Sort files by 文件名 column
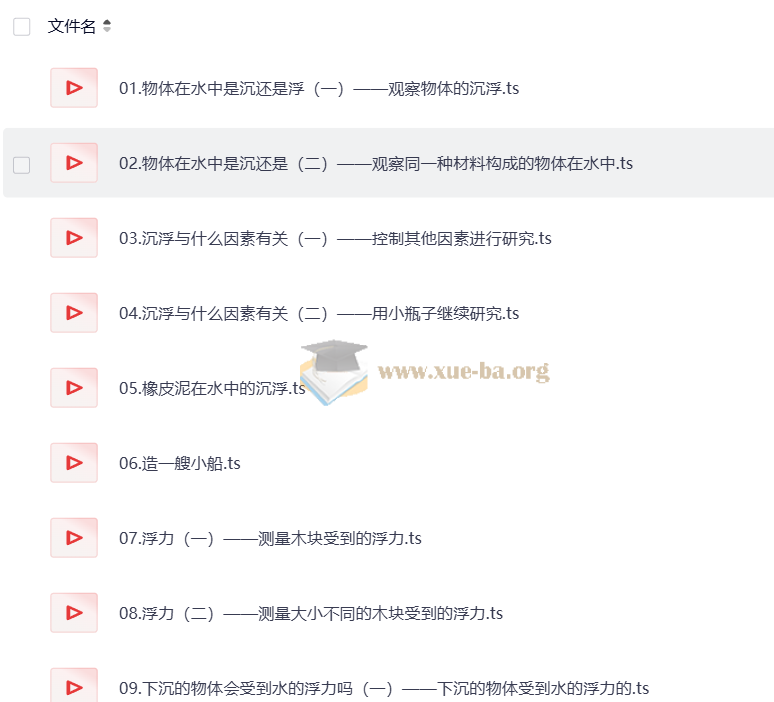 (x=107, y=27)
